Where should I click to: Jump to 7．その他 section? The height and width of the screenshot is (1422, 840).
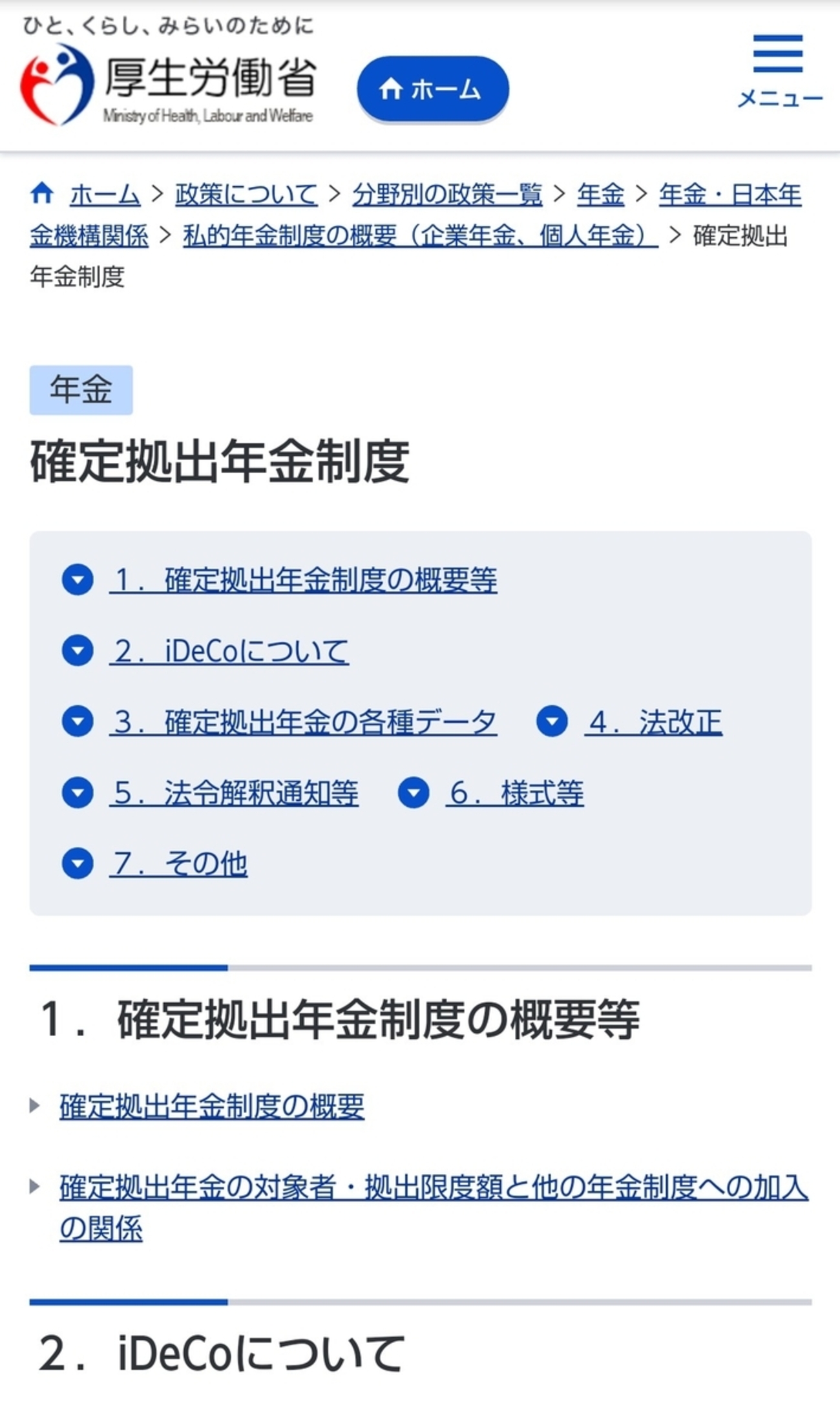[179, 864]
